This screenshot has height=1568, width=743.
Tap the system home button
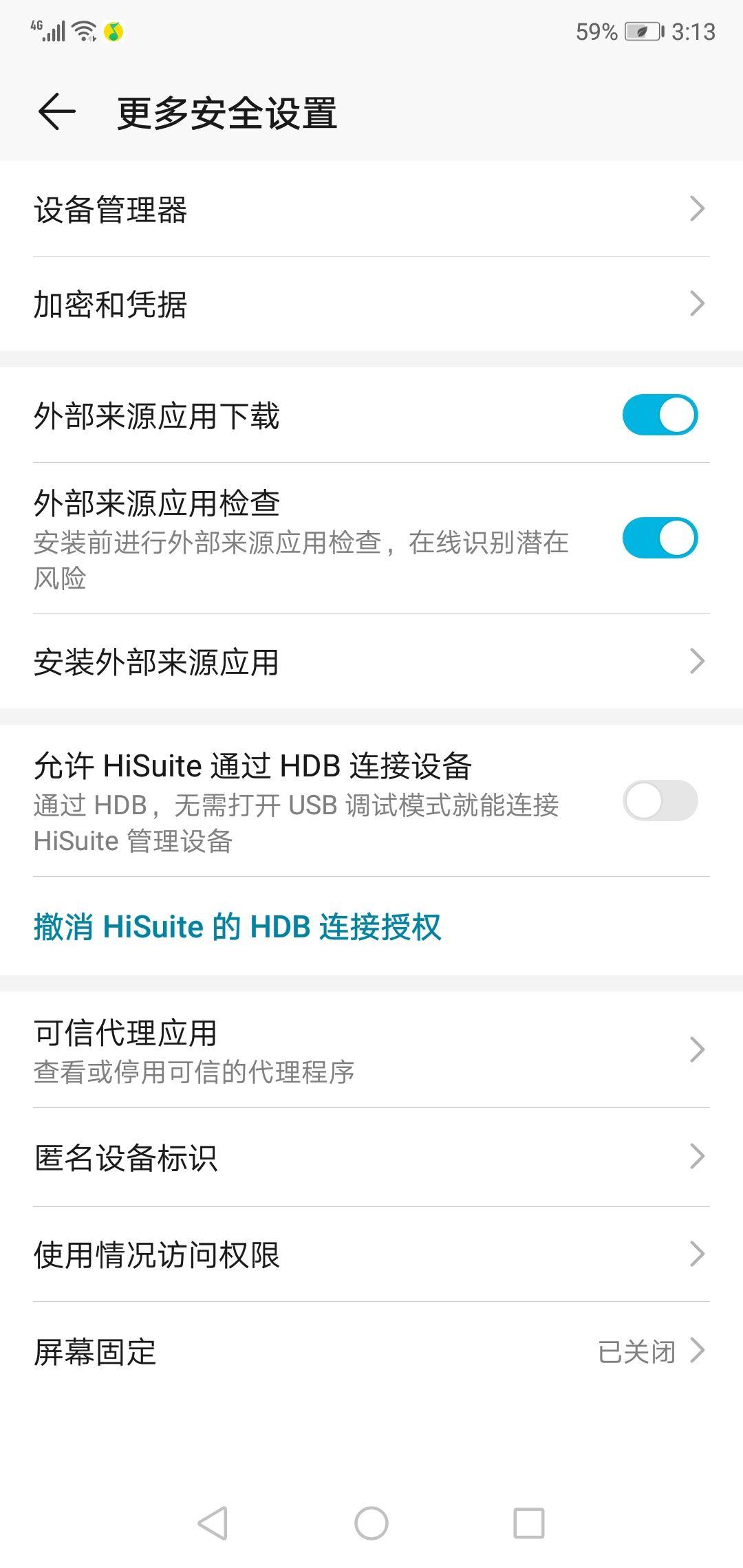pos(371,1523)
